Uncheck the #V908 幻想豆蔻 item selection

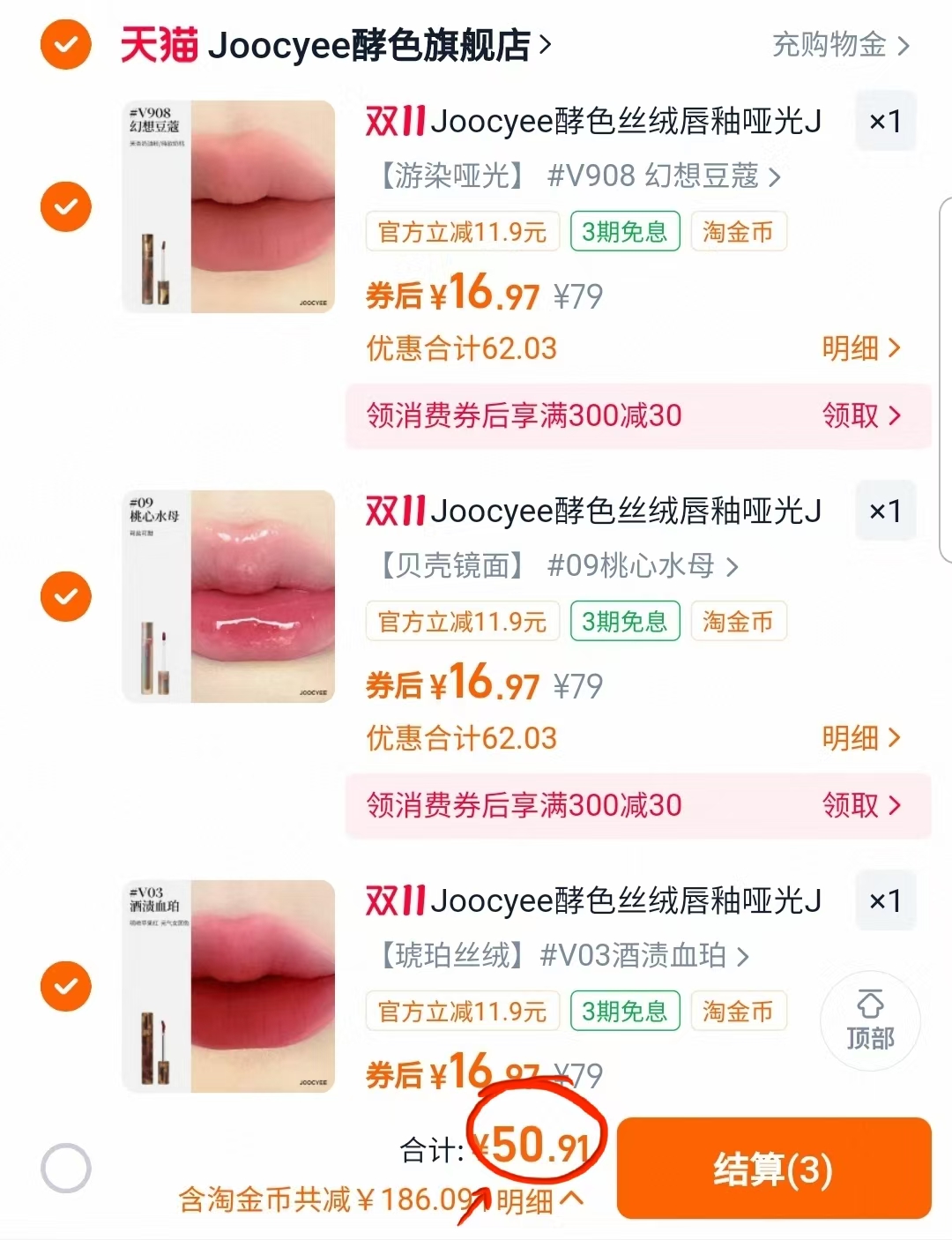[x=65, y=205]
